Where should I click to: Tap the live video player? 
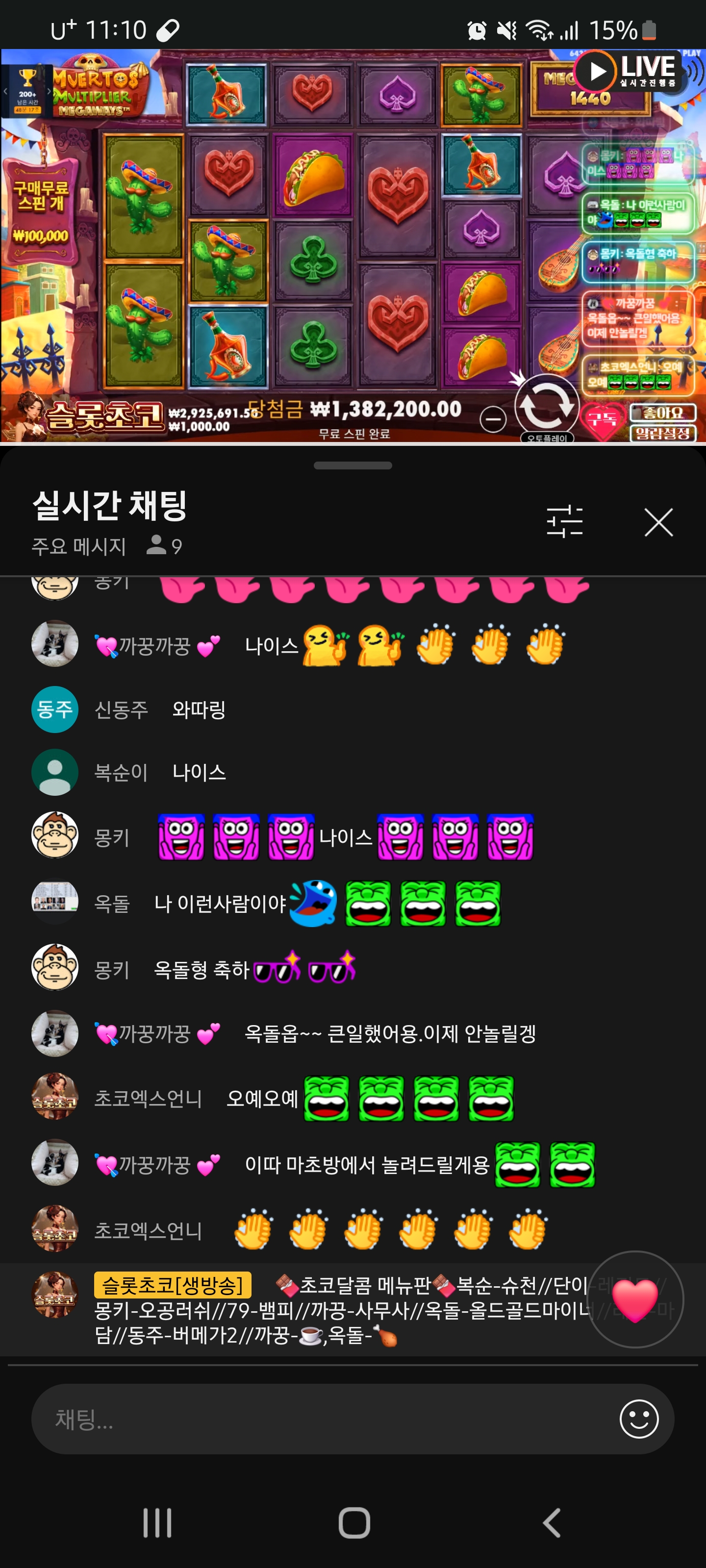click(x=353, y=246)
